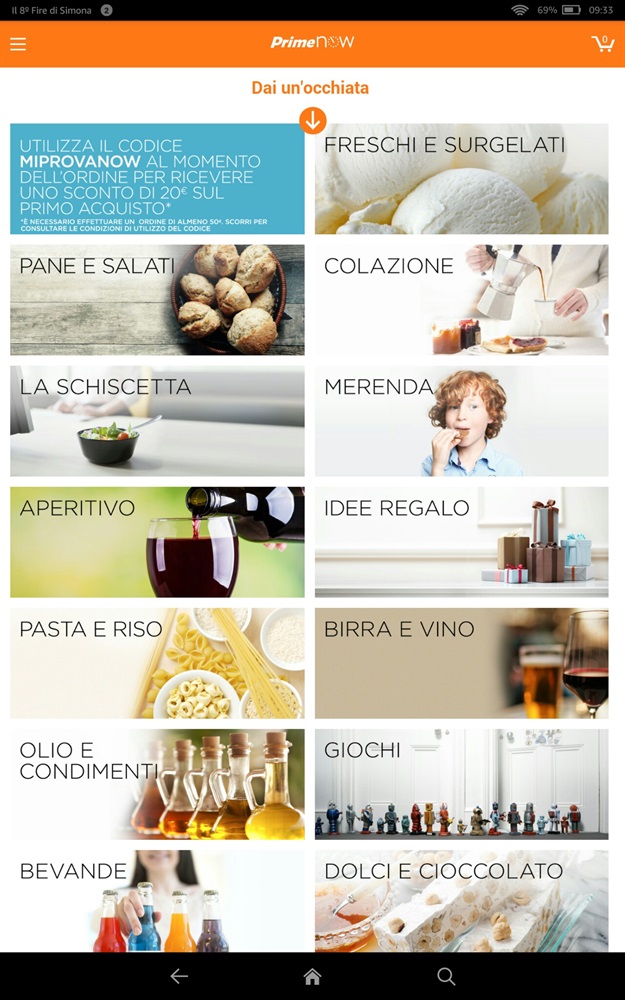The image size is (625, 1000).
Task: Select Birra e Vino category
Action: 461,663
